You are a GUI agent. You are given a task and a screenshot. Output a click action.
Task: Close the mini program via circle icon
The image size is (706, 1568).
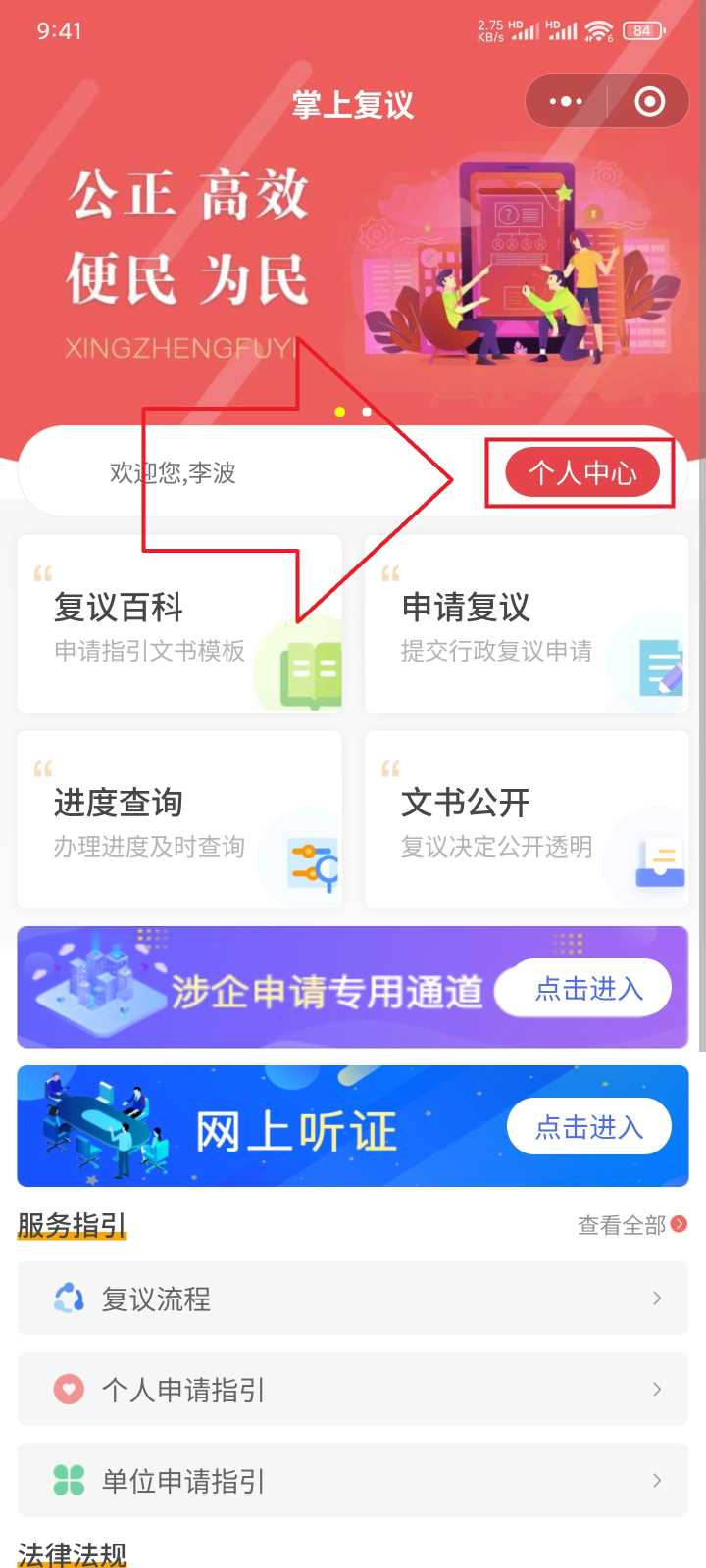tap(649, 102)
